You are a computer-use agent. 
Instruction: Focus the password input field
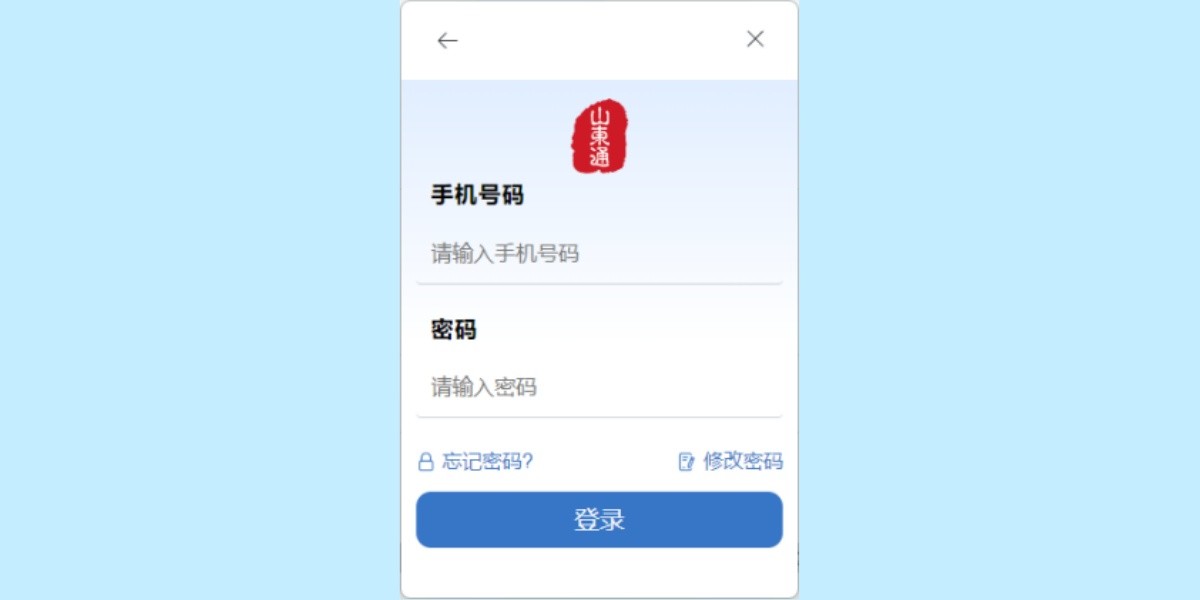598,387
